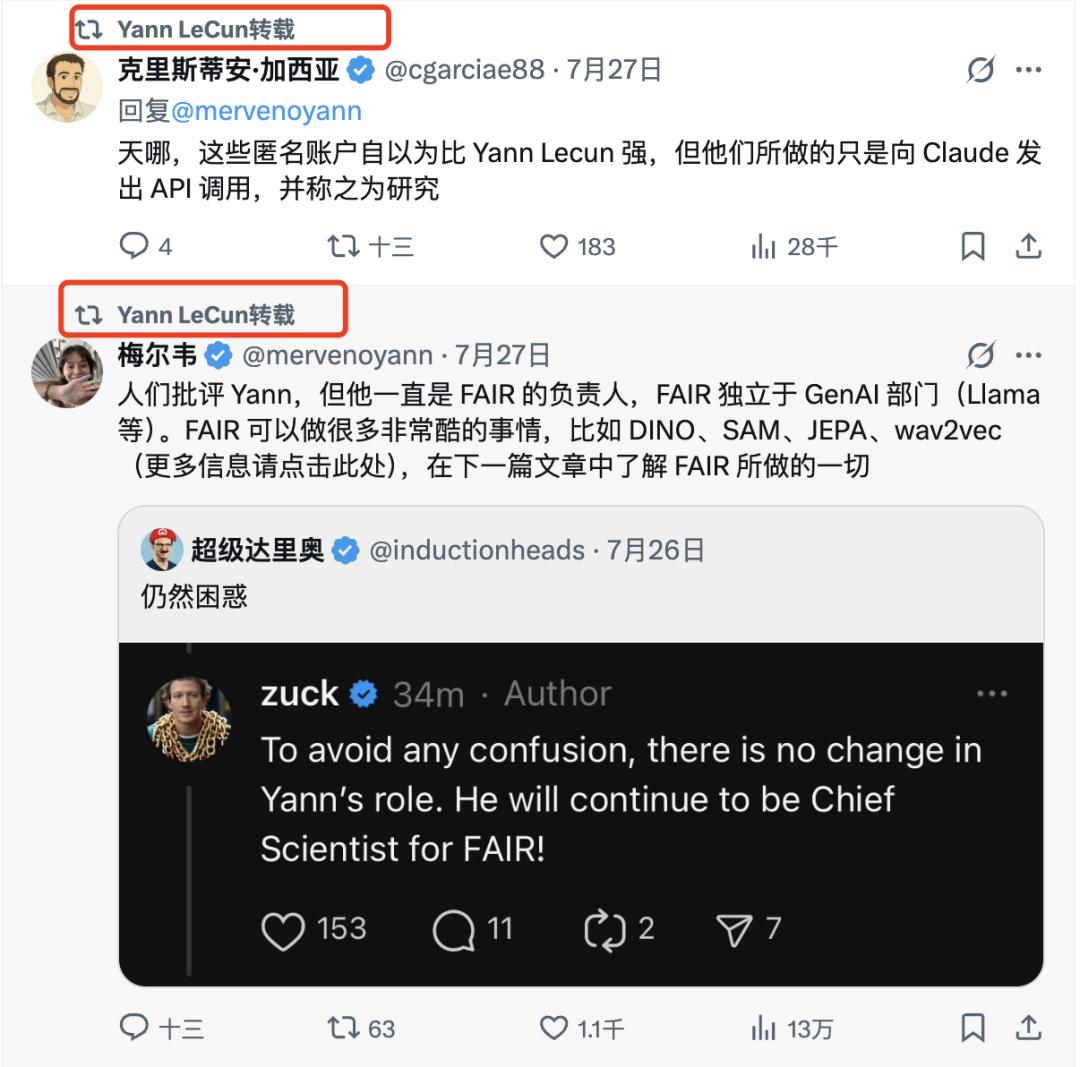Bookmark the tweet by @mervenoyann

973,1028
